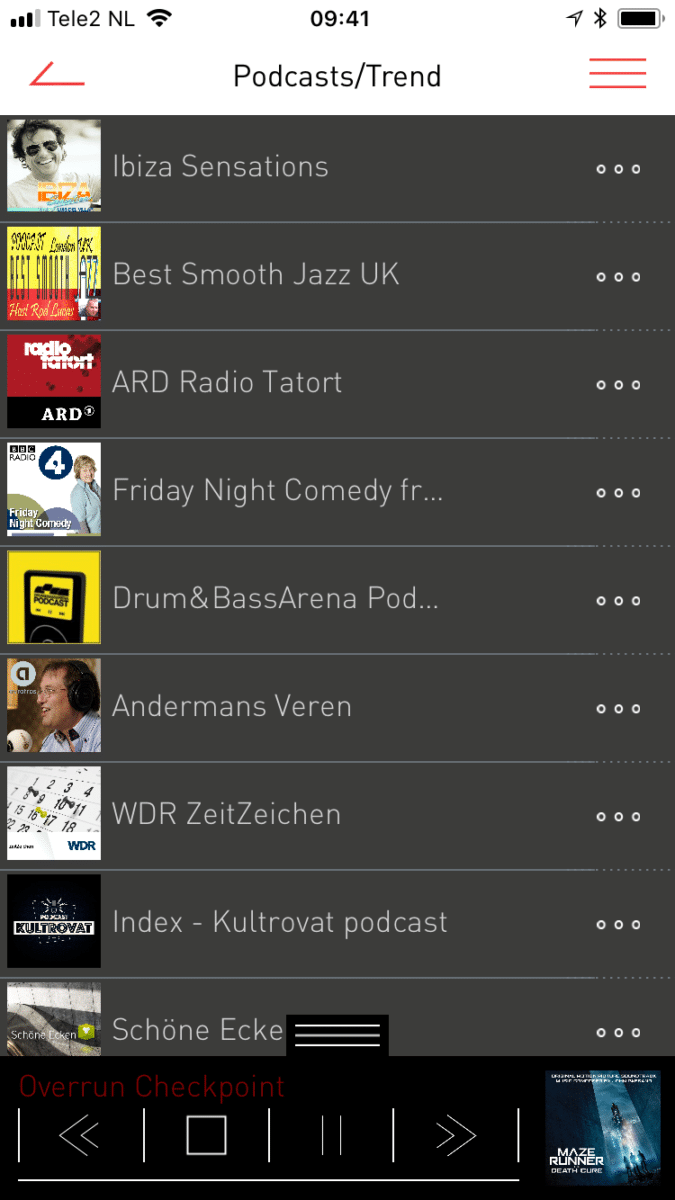Open the Maze Runner album artwork

click(603, 1128)
